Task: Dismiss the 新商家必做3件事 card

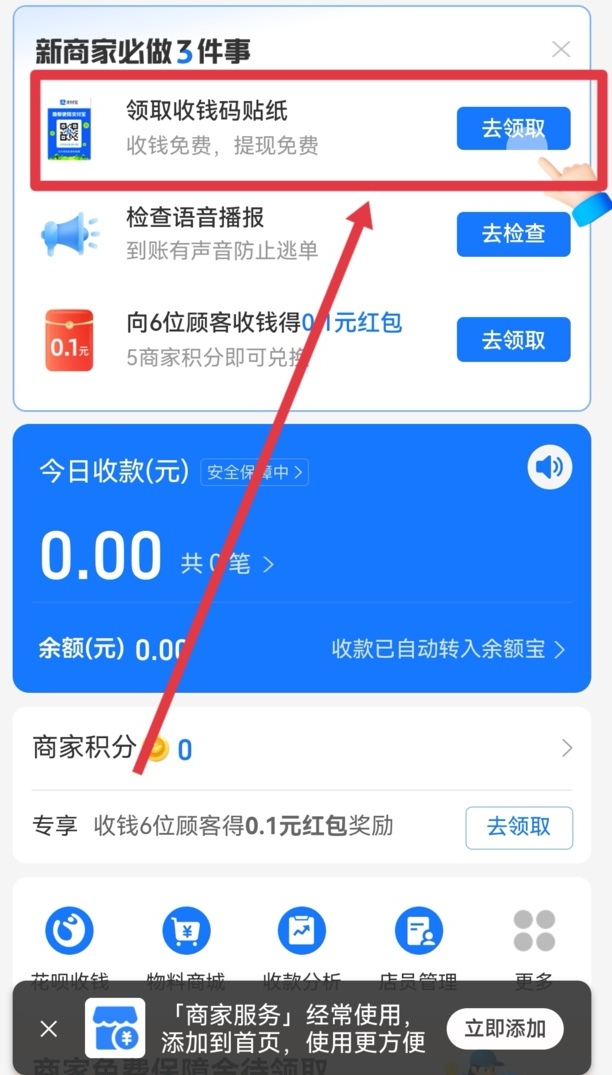Action: pyautogui.click(x=561, y=49)
